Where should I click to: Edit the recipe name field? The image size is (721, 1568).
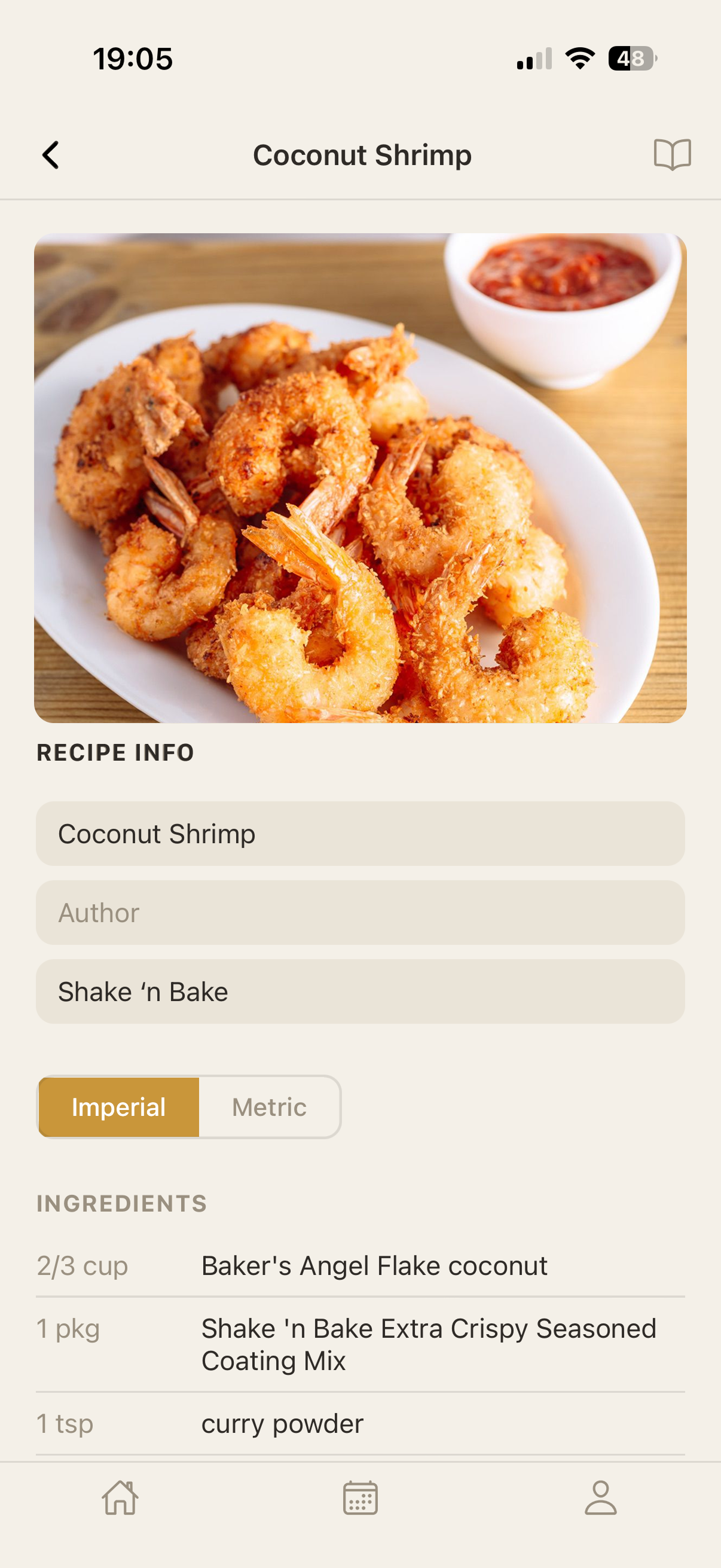(360, 833)
